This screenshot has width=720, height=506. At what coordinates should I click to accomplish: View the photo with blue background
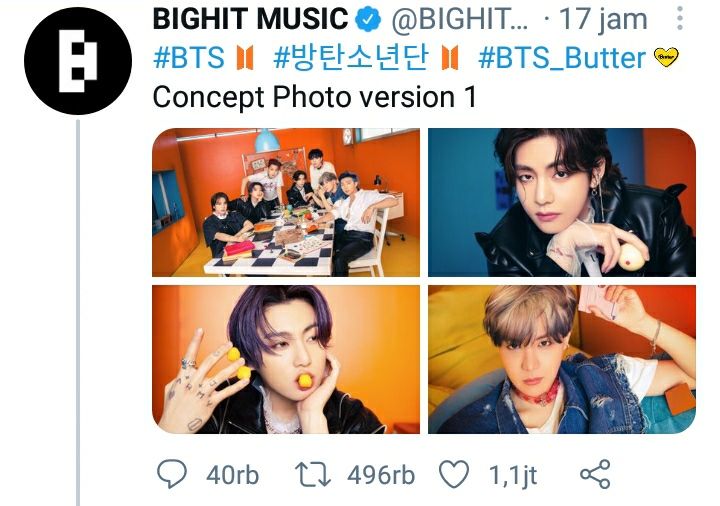[561, 202]
